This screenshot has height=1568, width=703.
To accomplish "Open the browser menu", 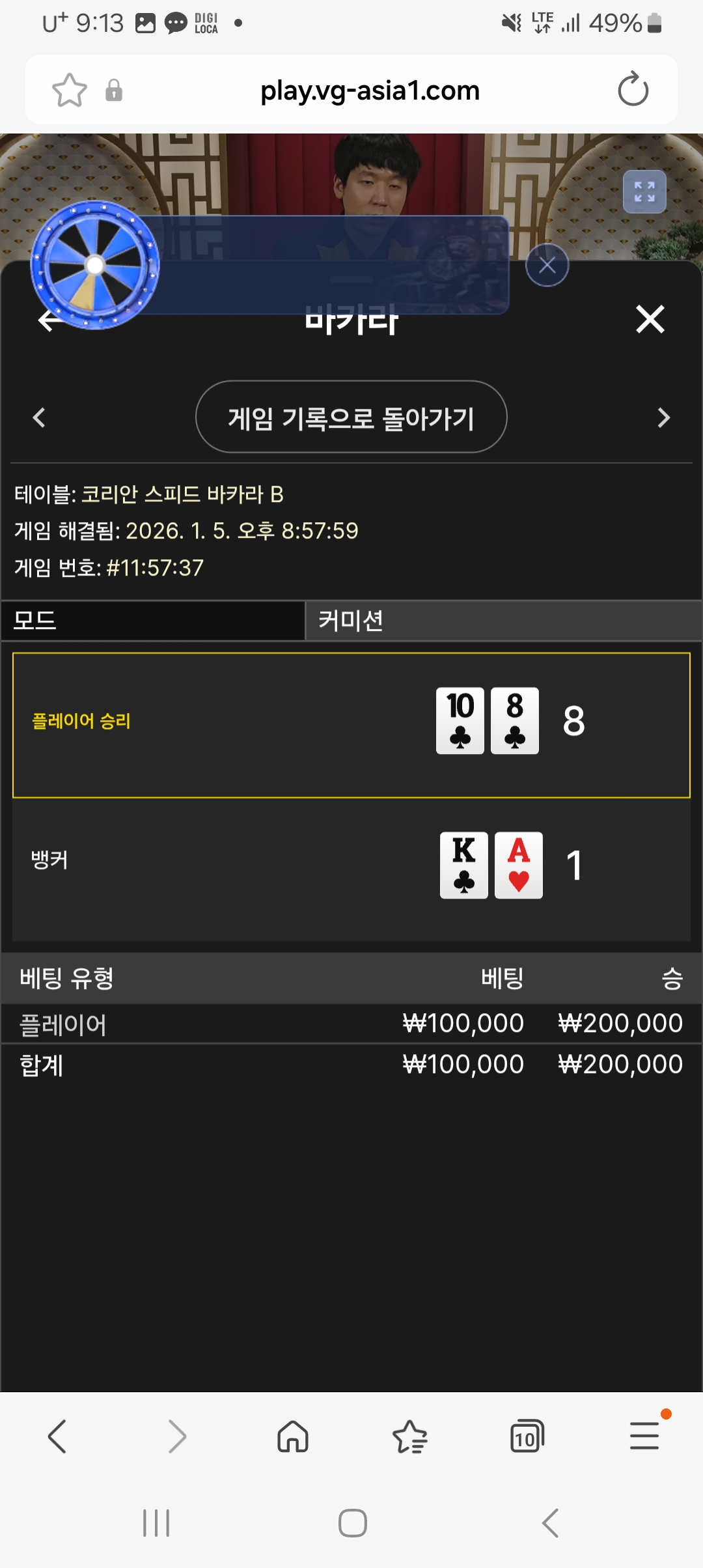I will pos(644,1436).
